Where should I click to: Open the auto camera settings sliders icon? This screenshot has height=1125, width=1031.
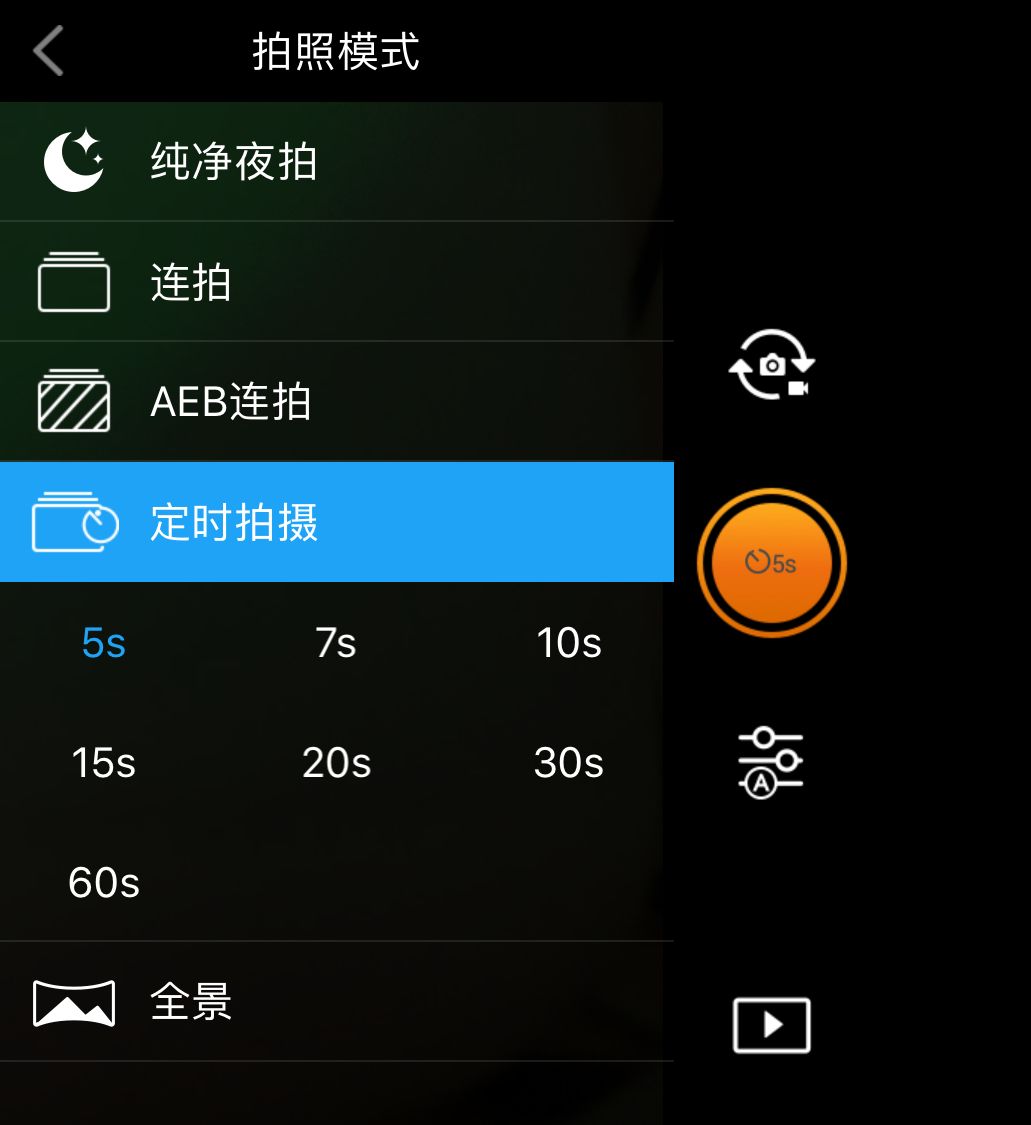coord(771,761)
